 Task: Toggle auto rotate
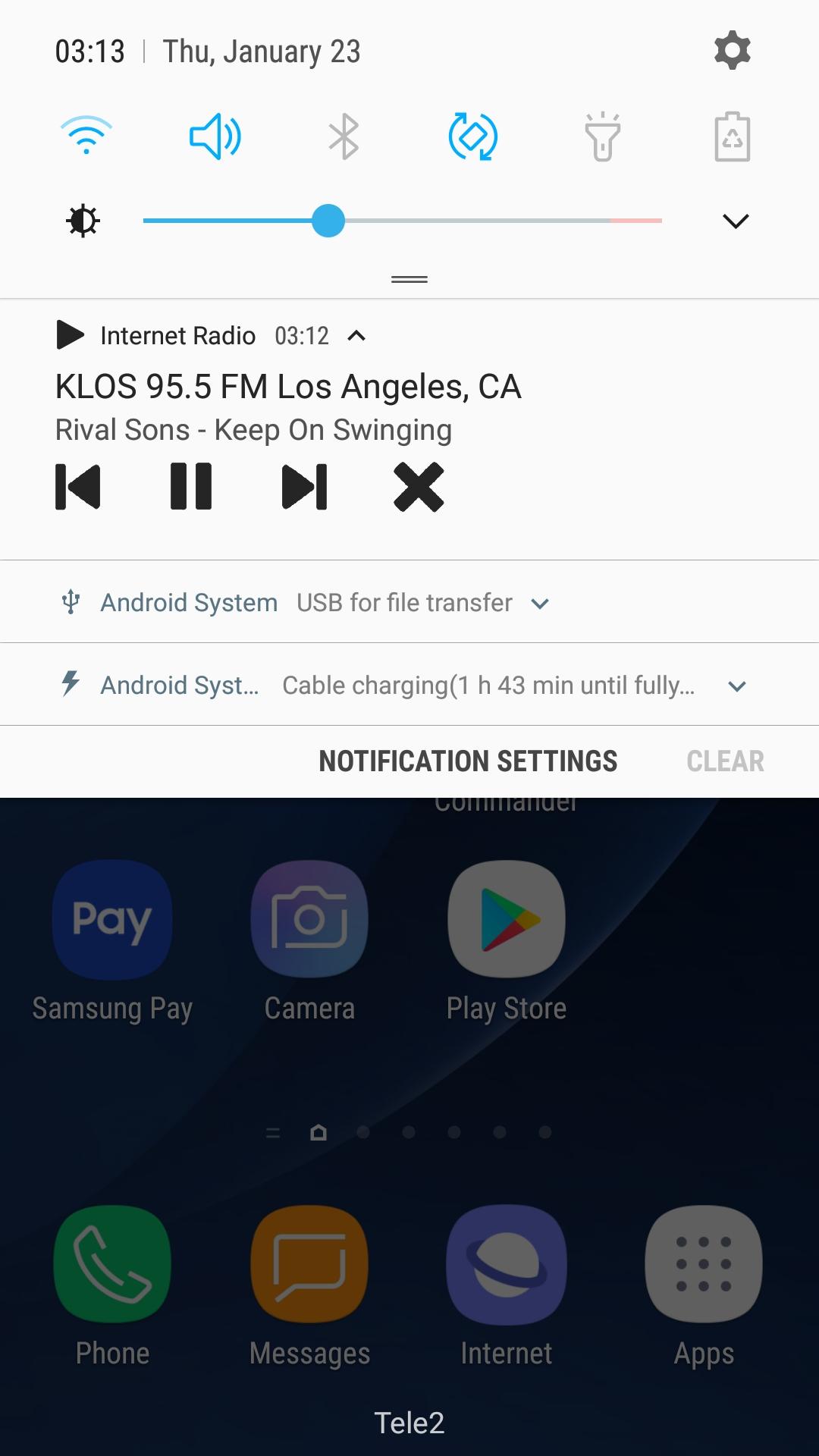pyautogui.click(x=473, y=136)
